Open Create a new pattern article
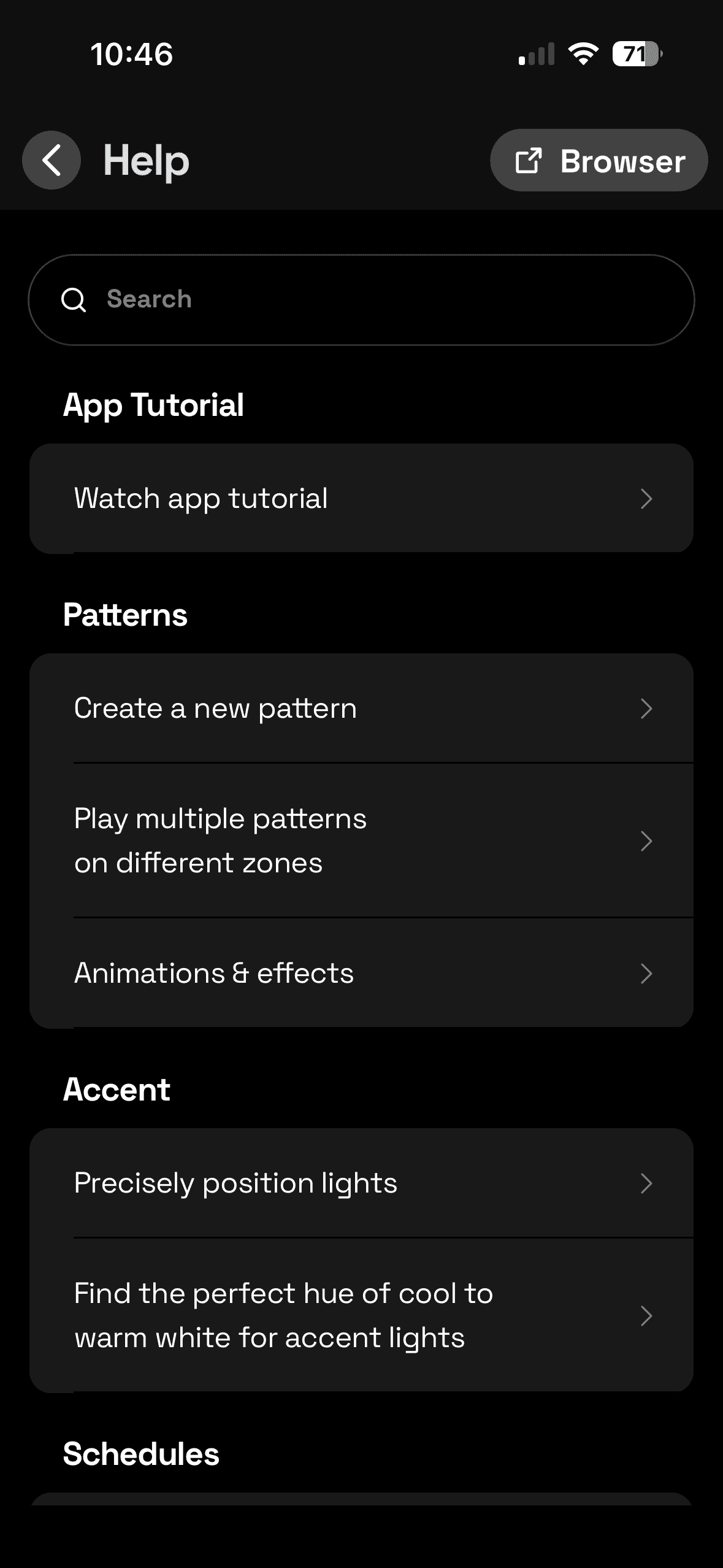Viewport: 723px width, 1568px height. pyautogui.click(x=361, y=709)
